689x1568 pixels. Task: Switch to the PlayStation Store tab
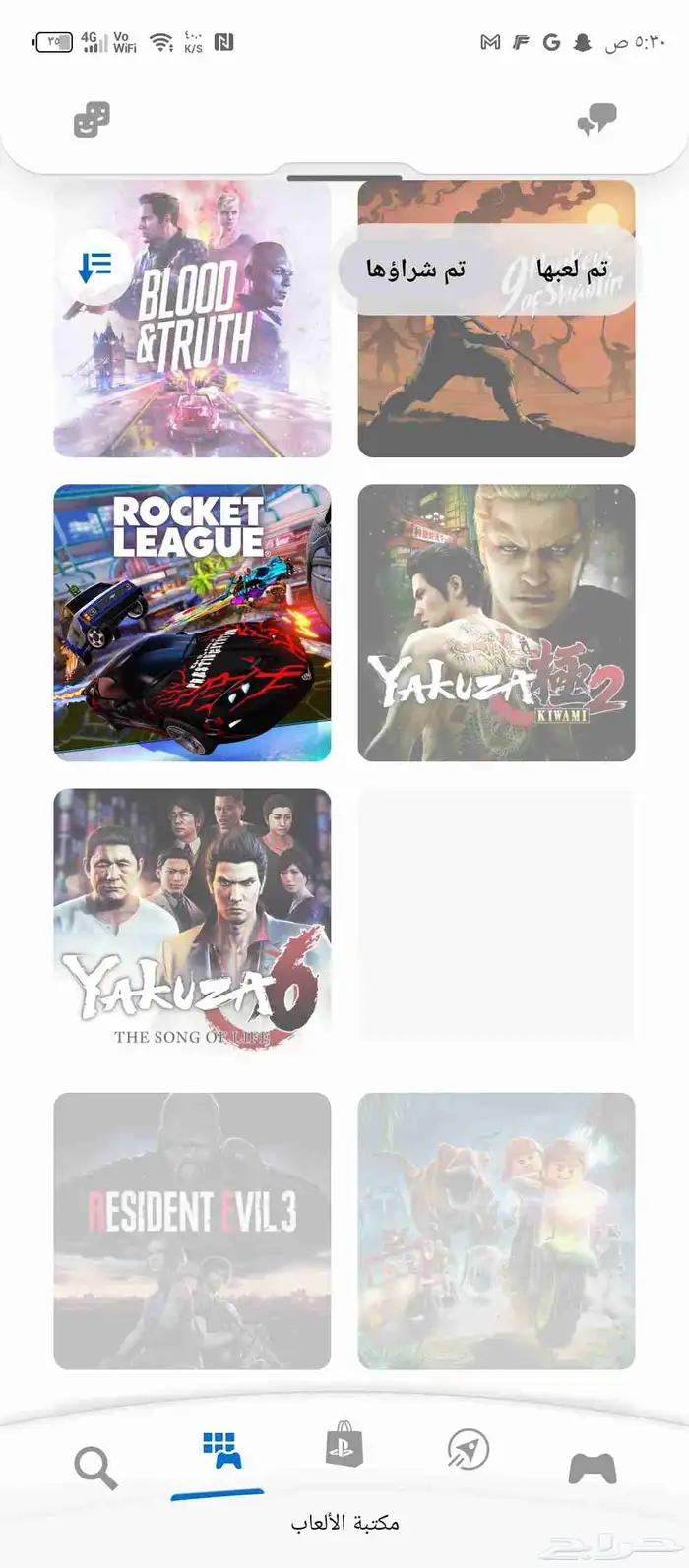point(344,1448)
